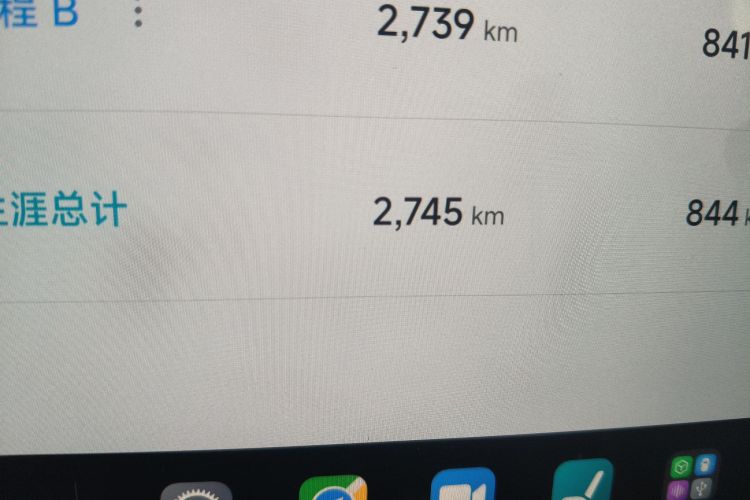Open the Settings app from the dock

pyautogui.click(x=196, y=491)
